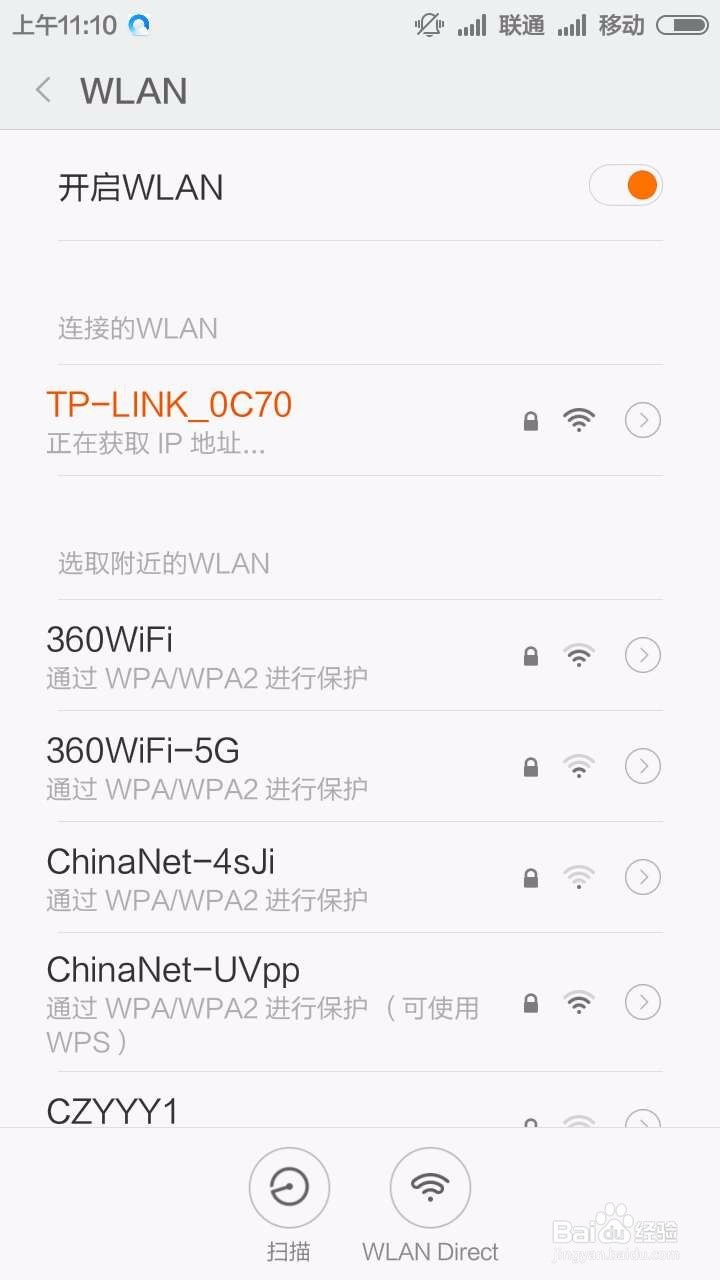
Task: Tap the Wi-Fi signal icon for 360WiFi-5G
Action: (x=579, y=766)
